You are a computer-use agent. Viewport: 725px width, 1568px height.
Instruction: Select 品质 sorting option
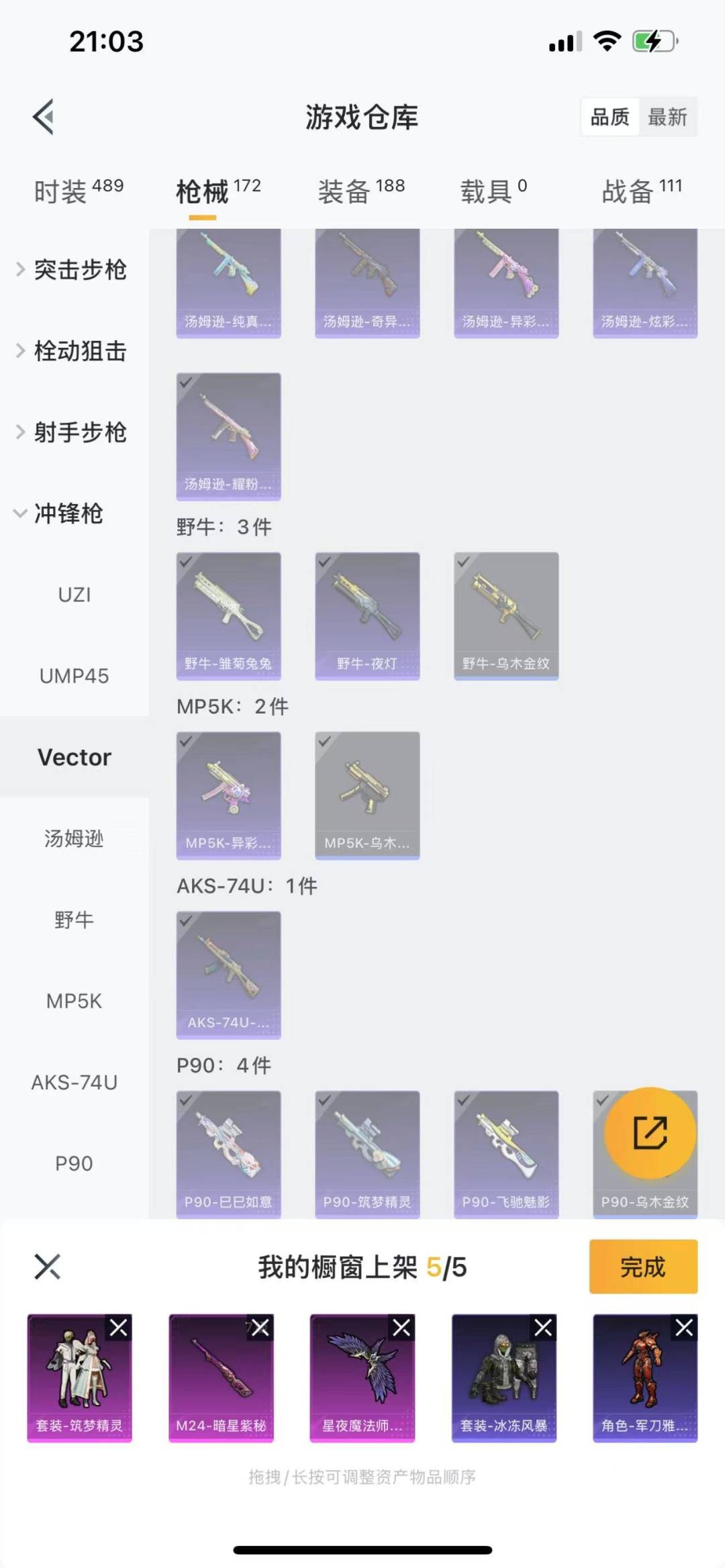point(610,117)
